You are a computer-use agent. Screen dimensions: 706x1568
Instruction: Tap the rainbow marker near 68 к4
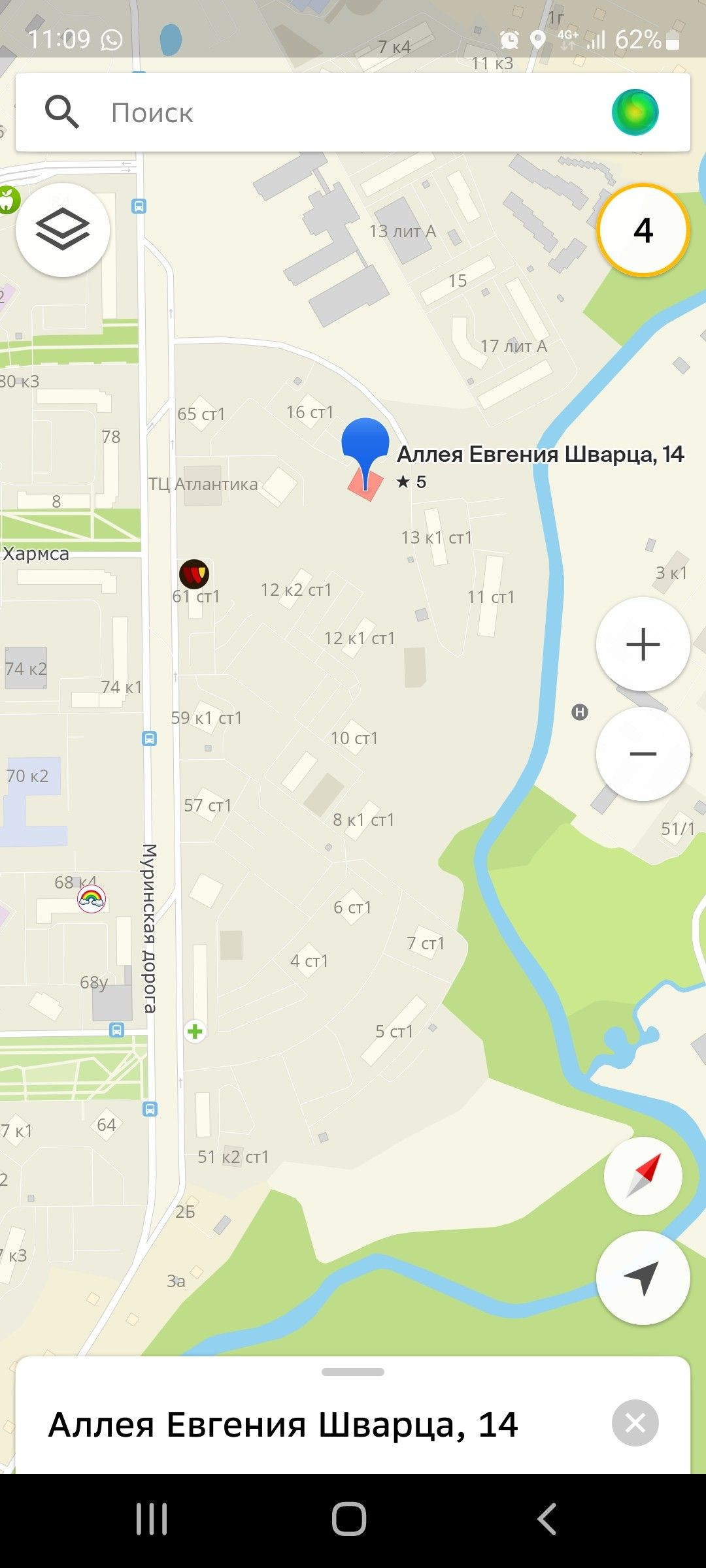tap(92, 899)
